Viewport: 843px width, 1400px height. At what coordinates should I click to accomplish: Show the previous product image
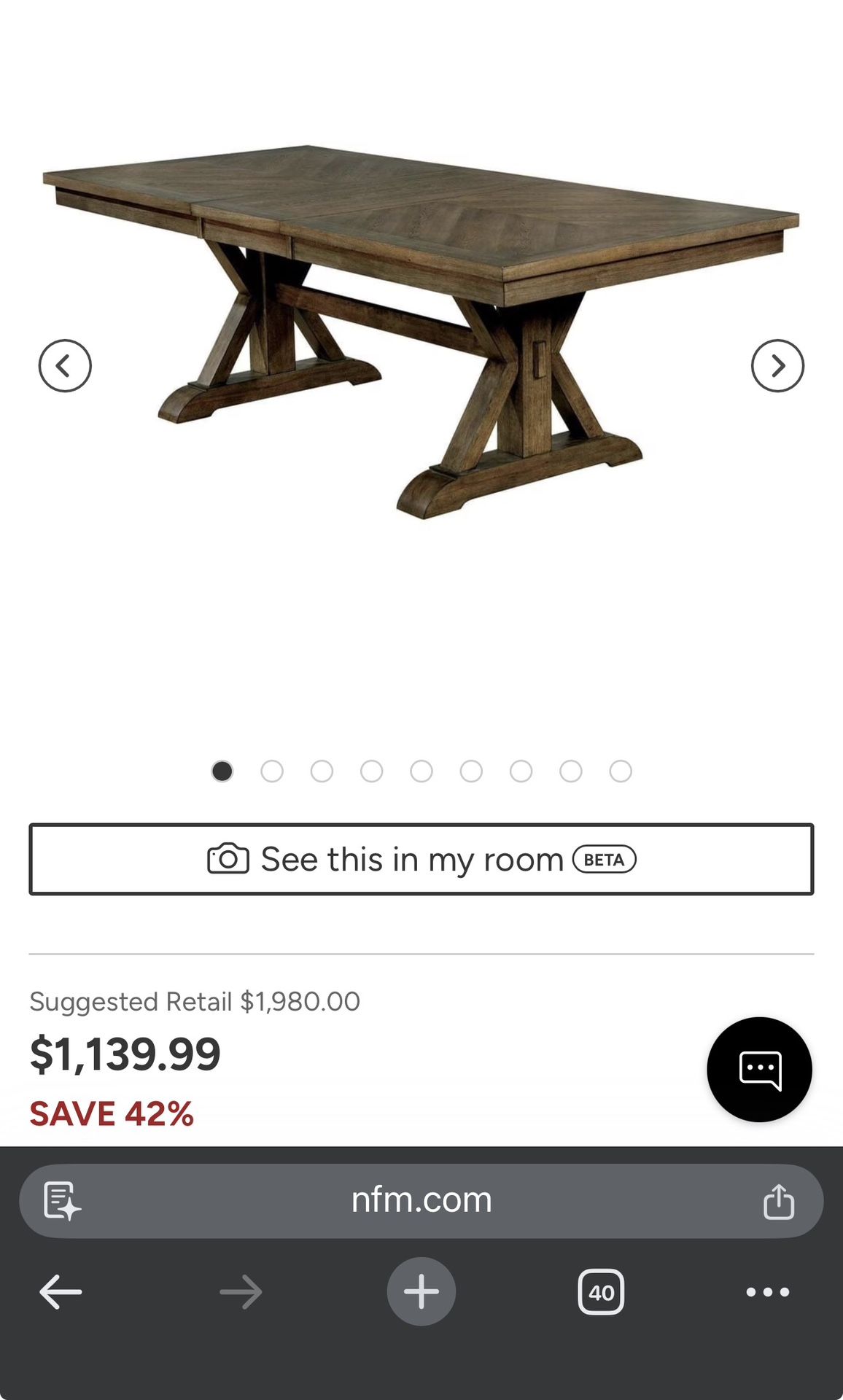(x=65, y=366)
